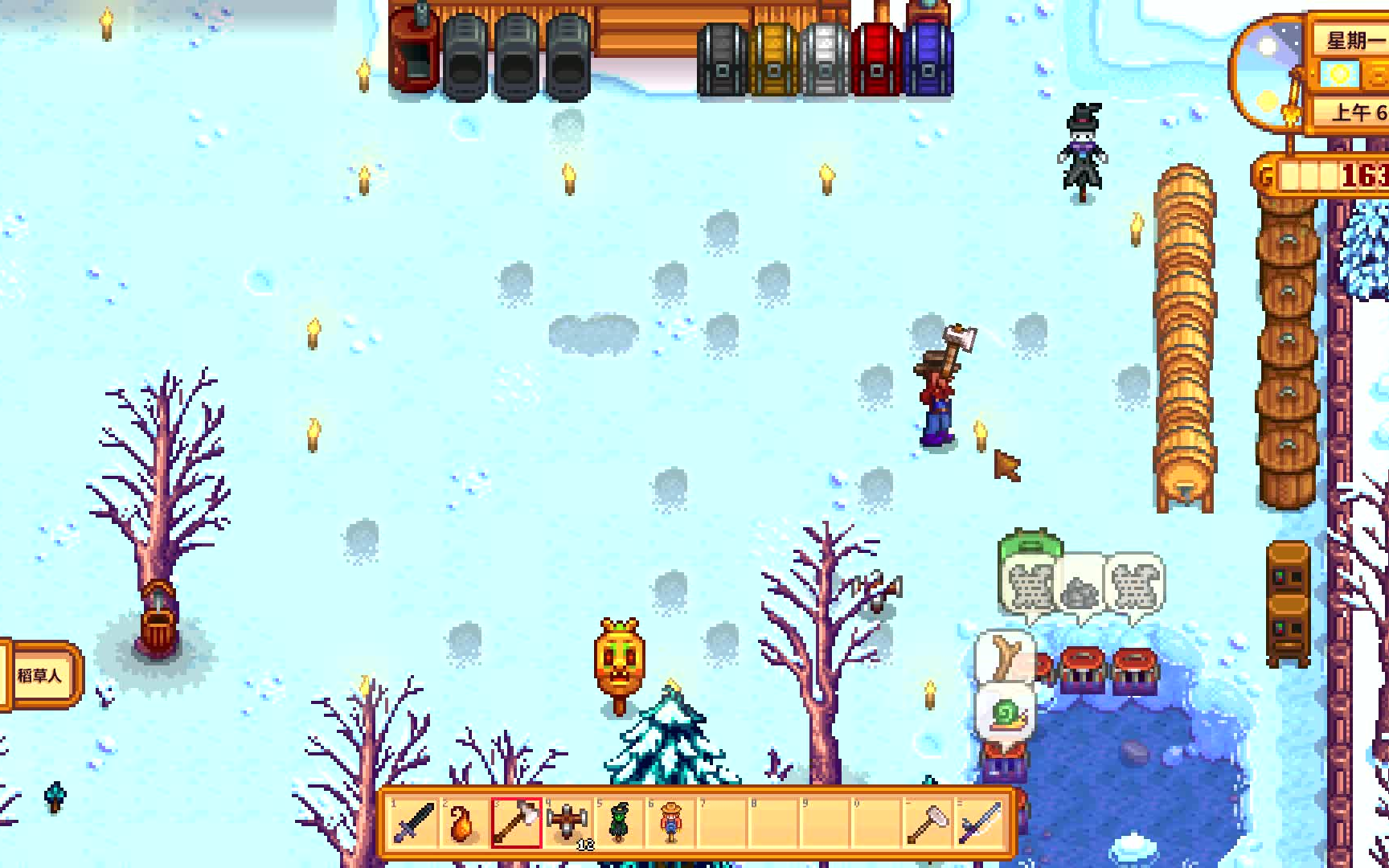Tap the highlighted axe in the hotbar
This screenshot has height=868, width=1389.
pos(516,823)
